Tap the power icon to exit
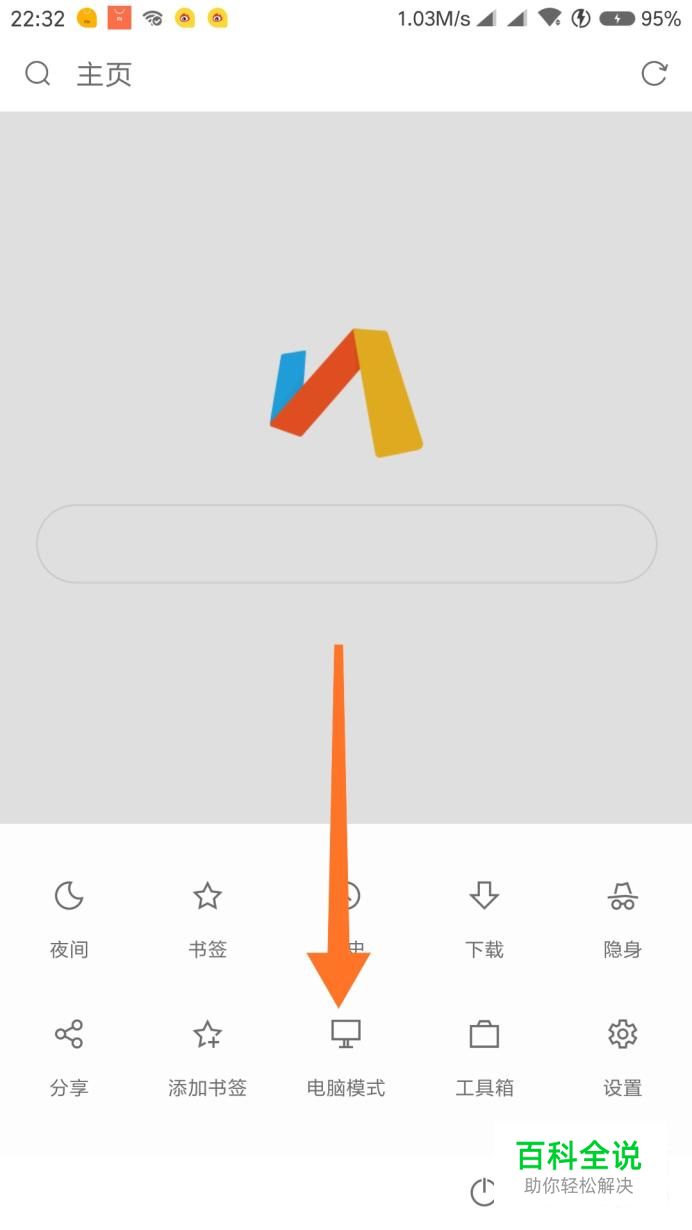Screen dimensions: 692x1230 point(483,1192)
